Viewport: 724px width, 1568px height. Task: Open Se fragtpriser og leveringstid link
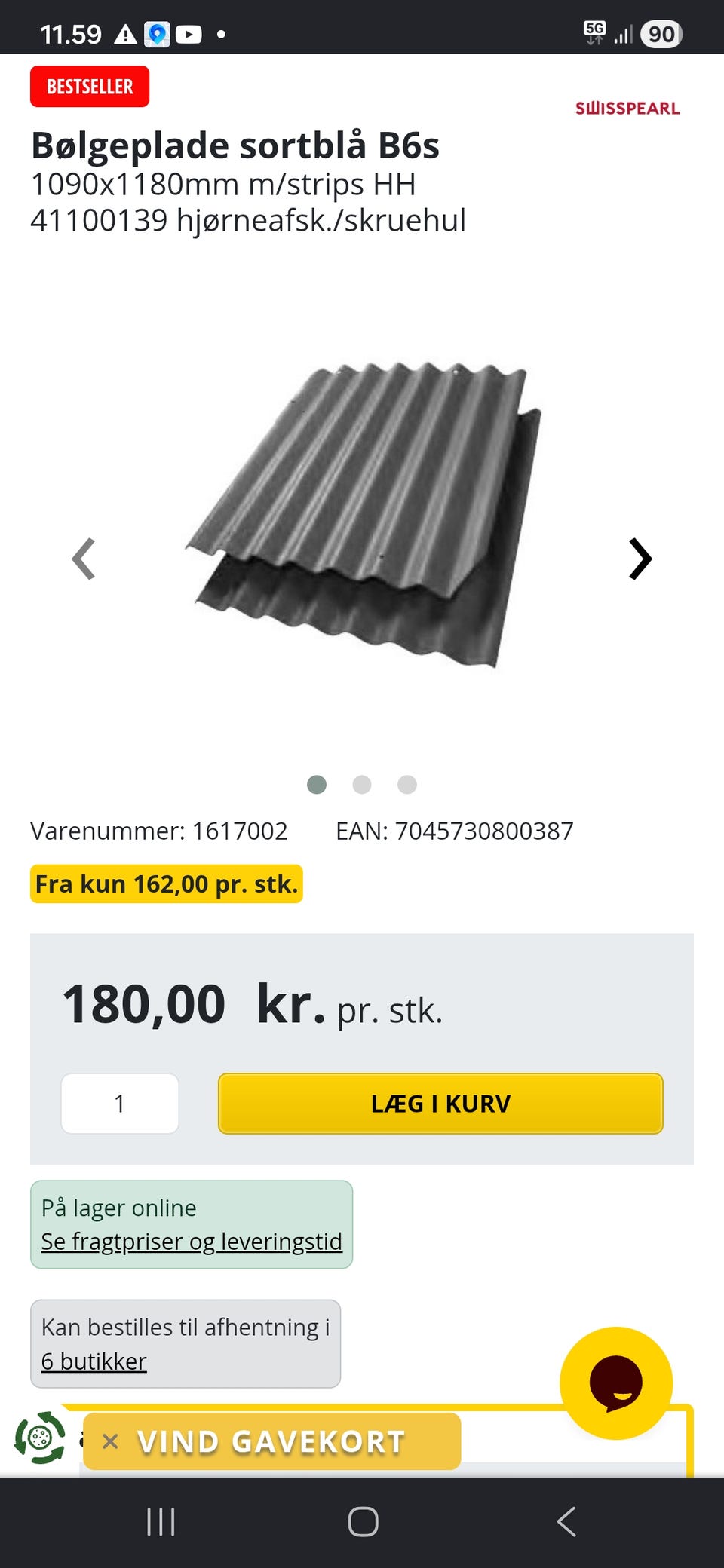192,1241
